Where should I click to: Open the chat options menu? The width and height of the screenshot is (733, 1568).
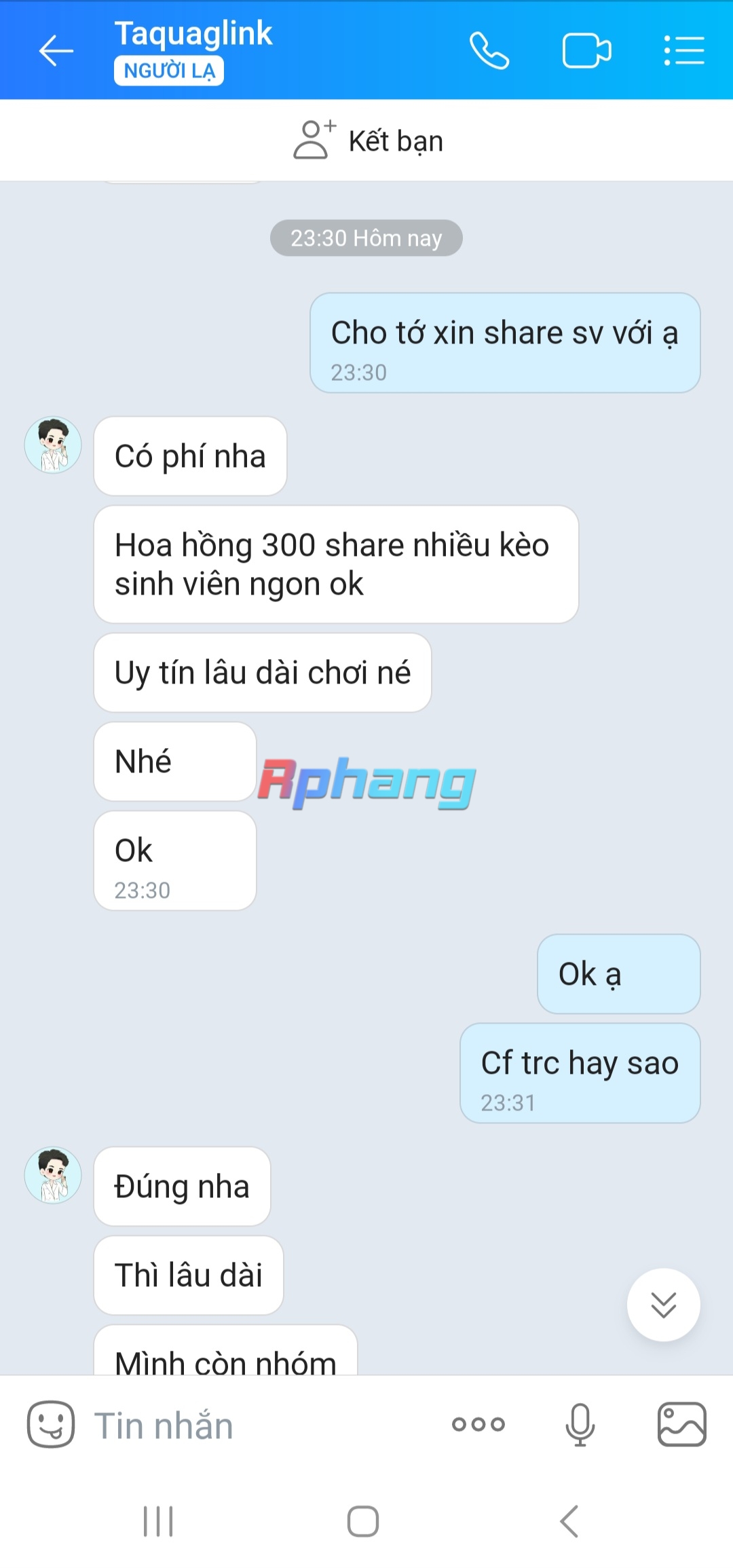[x=683, y=51]
